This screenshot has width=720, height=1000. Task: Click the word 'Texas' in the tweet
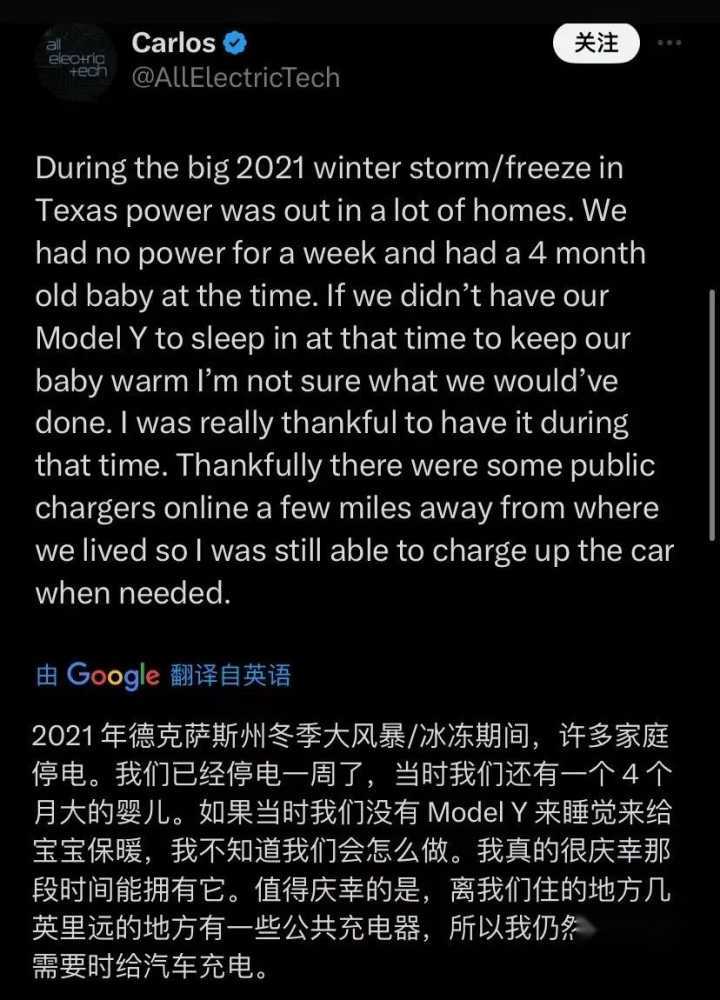[x=76, y=210]
